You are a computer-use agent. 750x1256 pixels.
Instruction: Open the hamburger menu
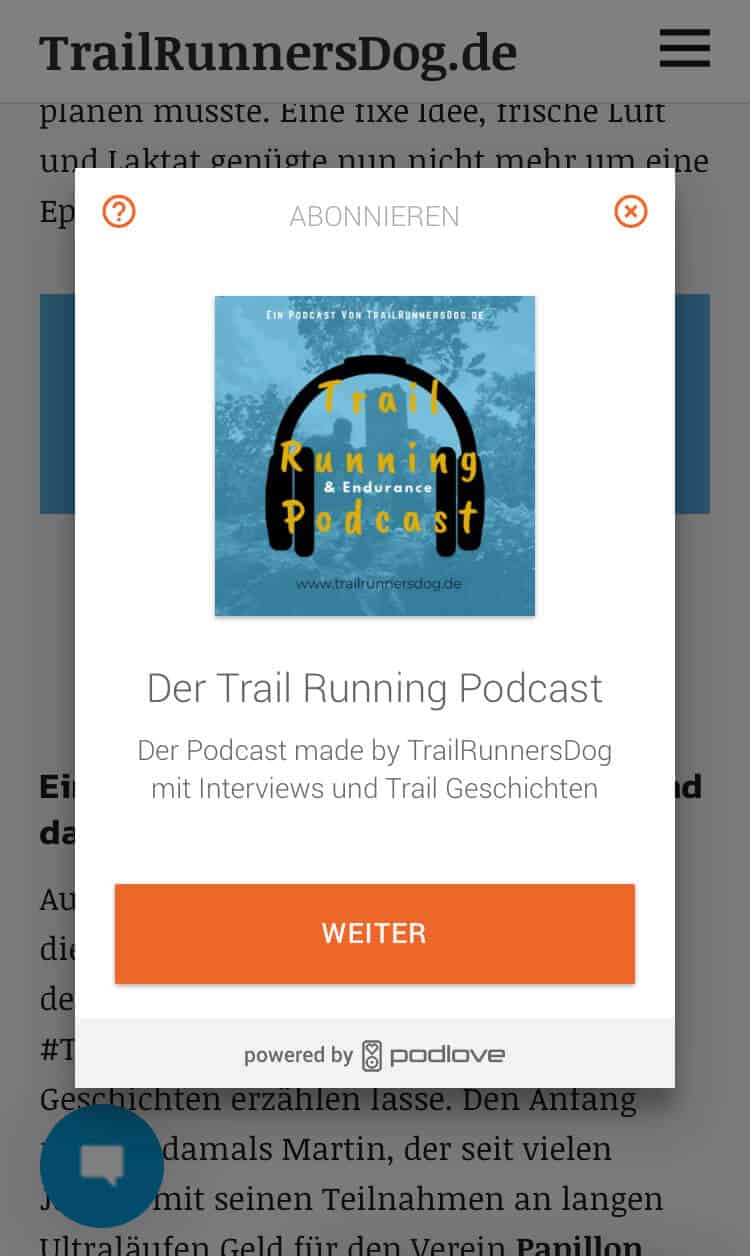(685, 48)
